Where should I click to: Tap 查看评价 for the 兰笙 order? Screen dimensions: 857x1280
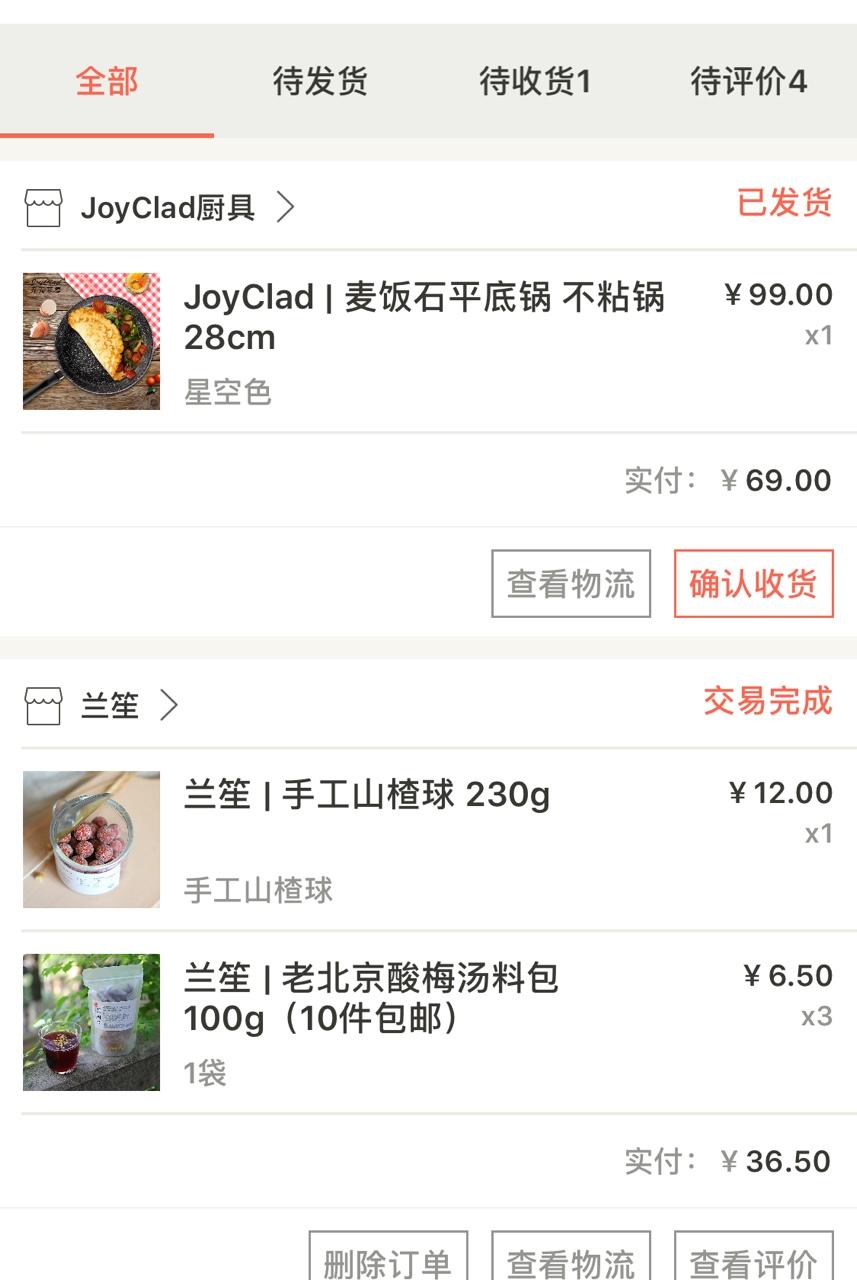[753, 1262]
